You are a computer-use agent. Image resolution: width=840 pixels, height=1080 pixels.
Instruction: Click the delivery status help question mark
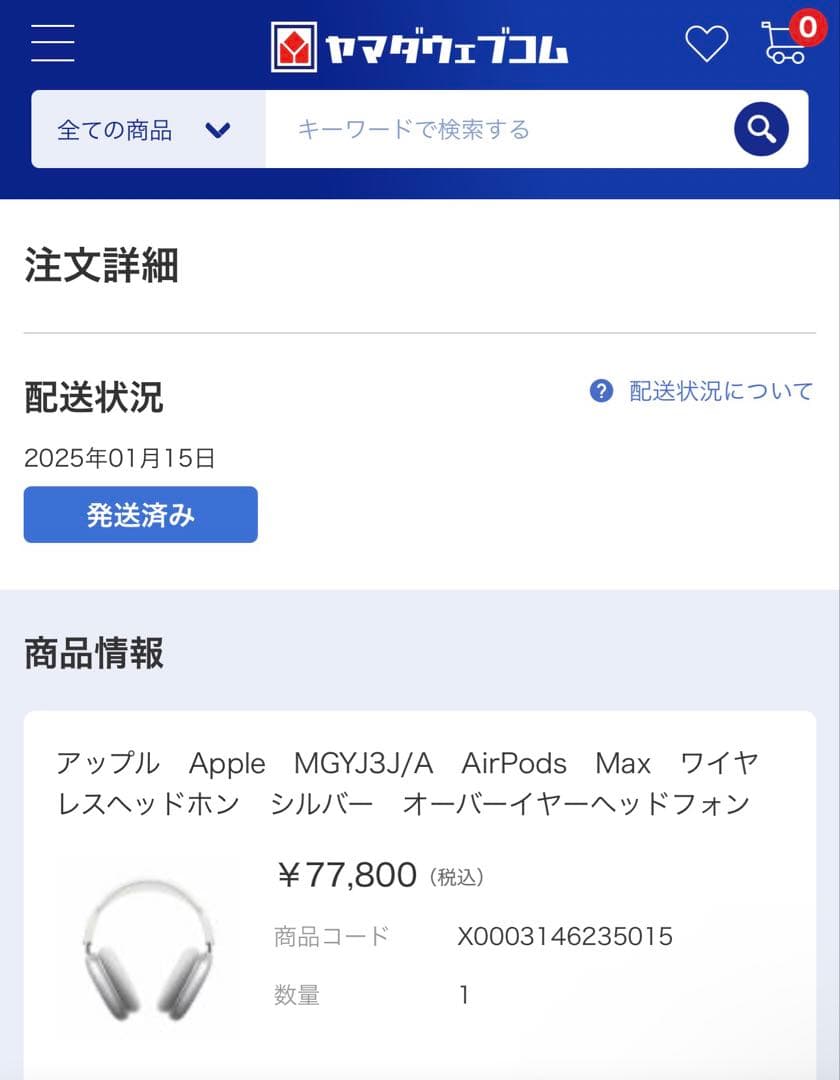(x=599, y=390)
